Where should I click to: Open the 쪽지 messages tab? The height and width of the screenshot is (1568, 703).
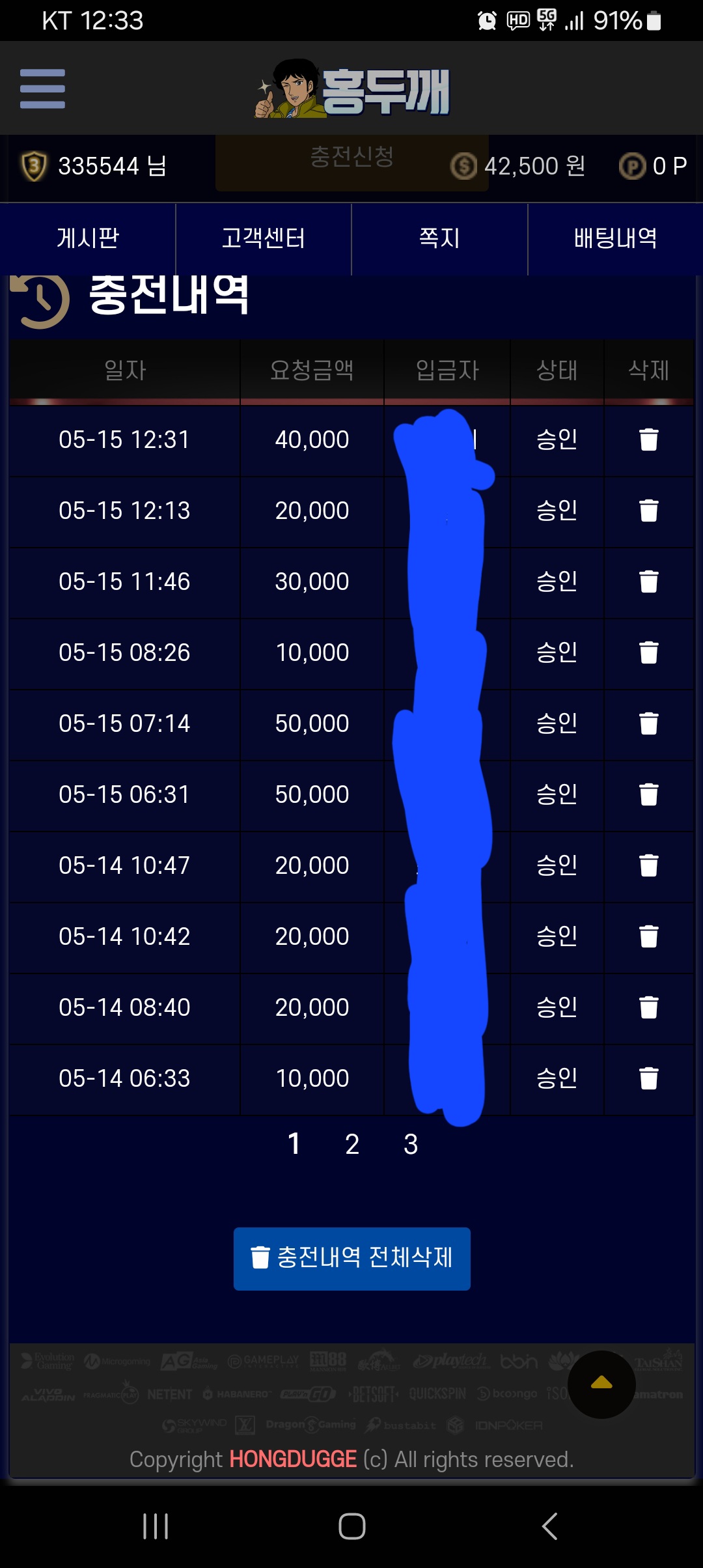[x=439, y=238]
